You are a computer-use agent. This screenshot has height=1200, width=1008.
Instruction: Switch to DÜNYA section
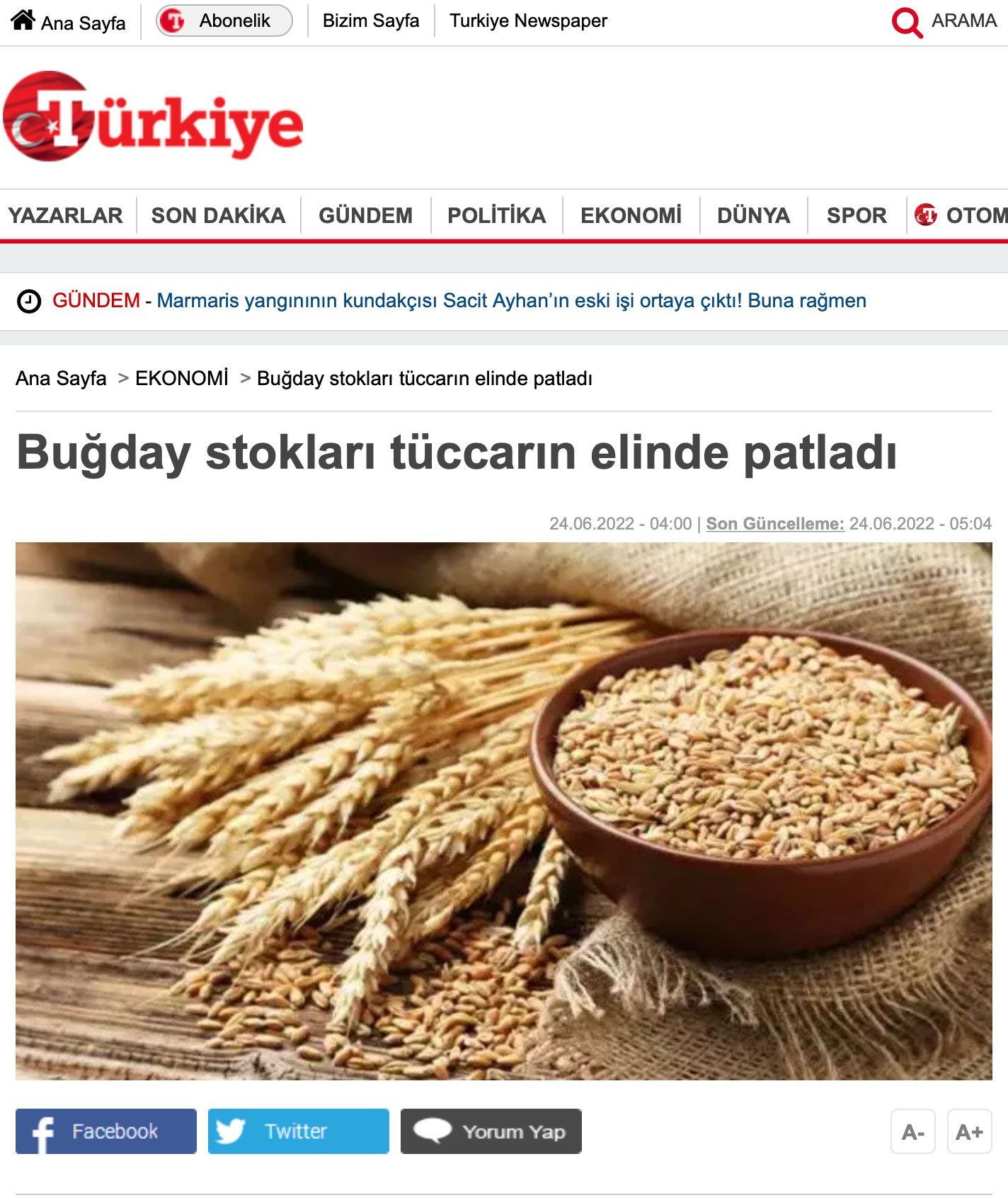(753, 215)
